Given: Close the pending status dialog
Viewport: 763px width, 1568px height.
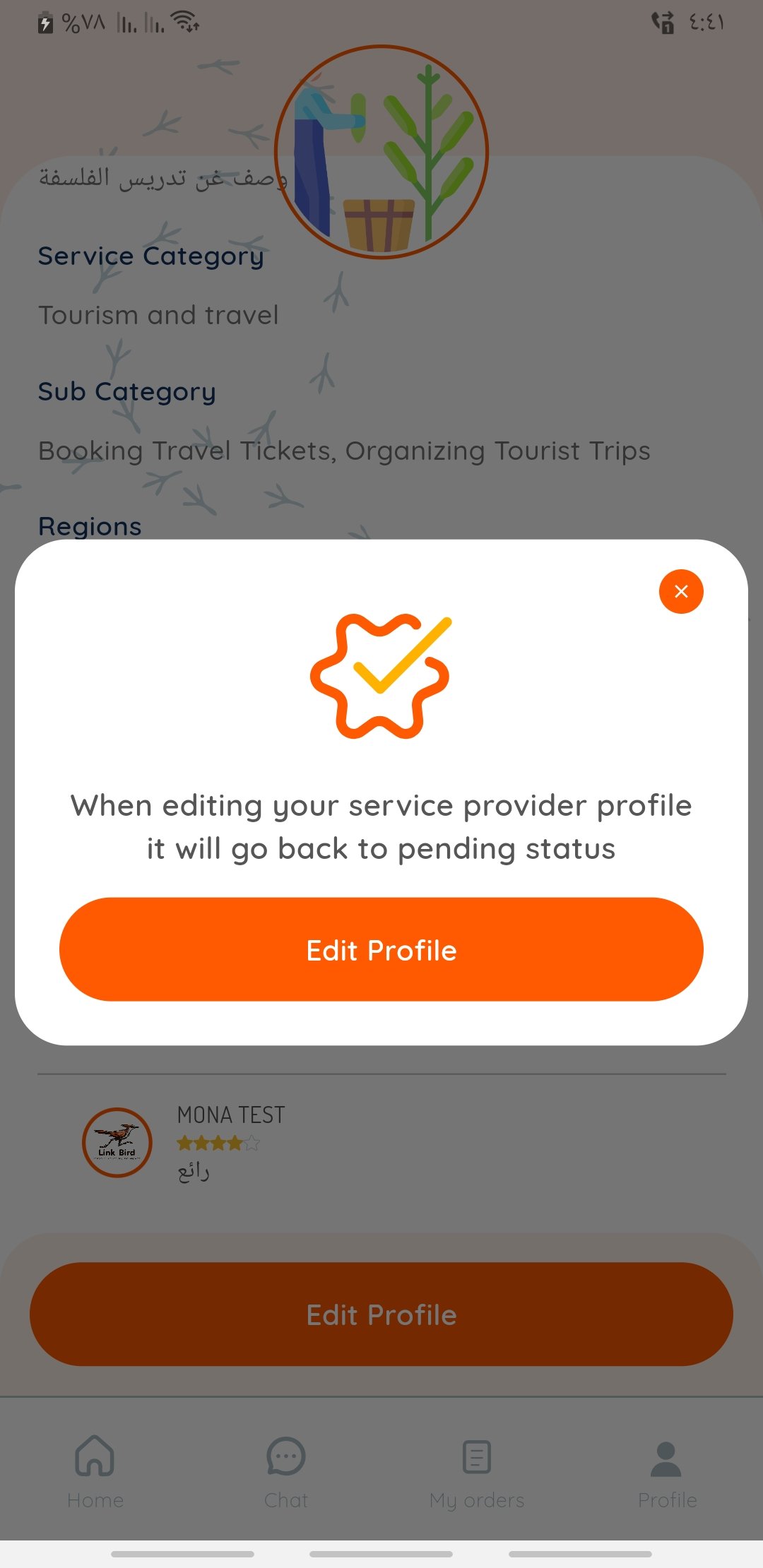Looking at the screenshot, I should click(680, 592).
